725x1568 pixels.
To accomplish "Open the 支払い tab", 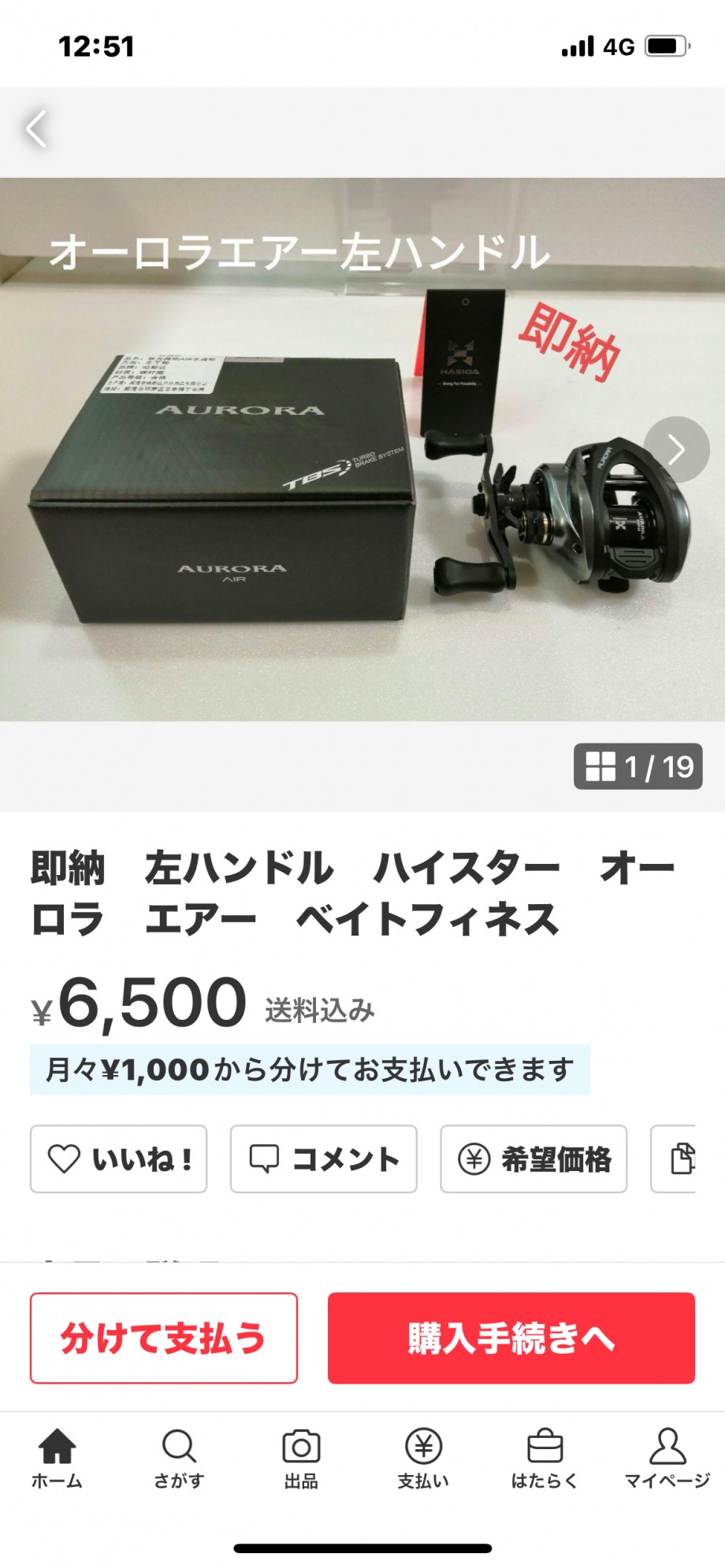I will pos(423,1459).
